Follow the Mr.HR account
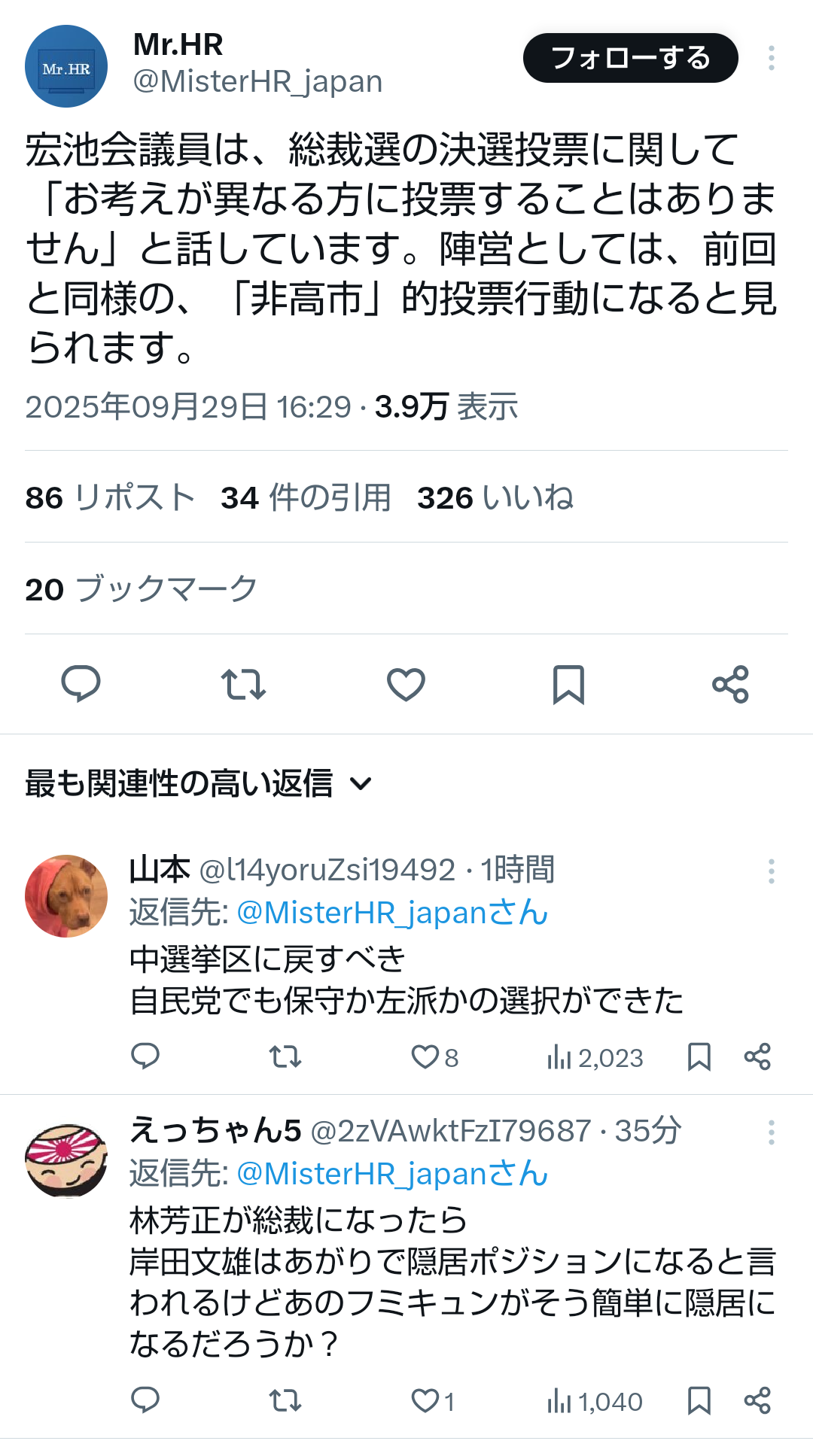This screenshot has height=1456, width=813. point(630,58)
